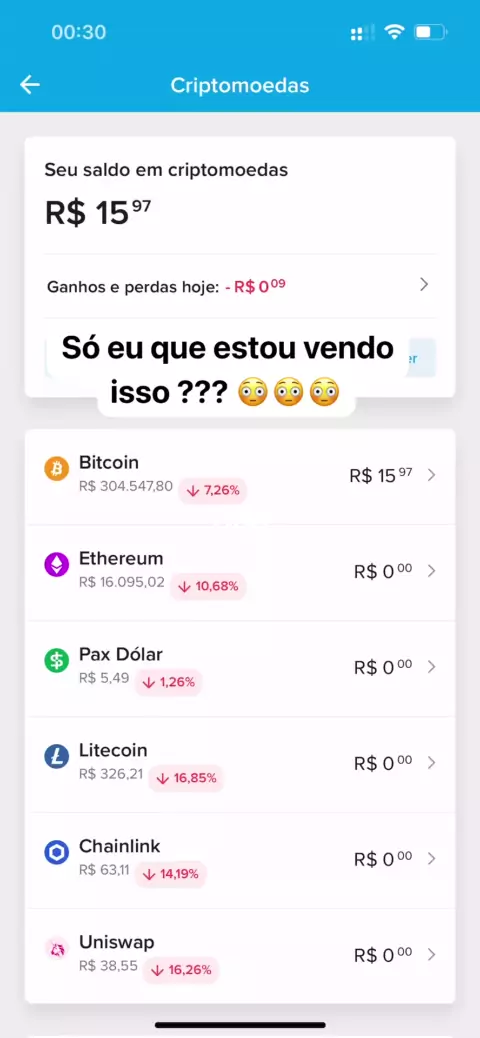
Task: Open today's gains and losses details
Action: pos(240,286)
